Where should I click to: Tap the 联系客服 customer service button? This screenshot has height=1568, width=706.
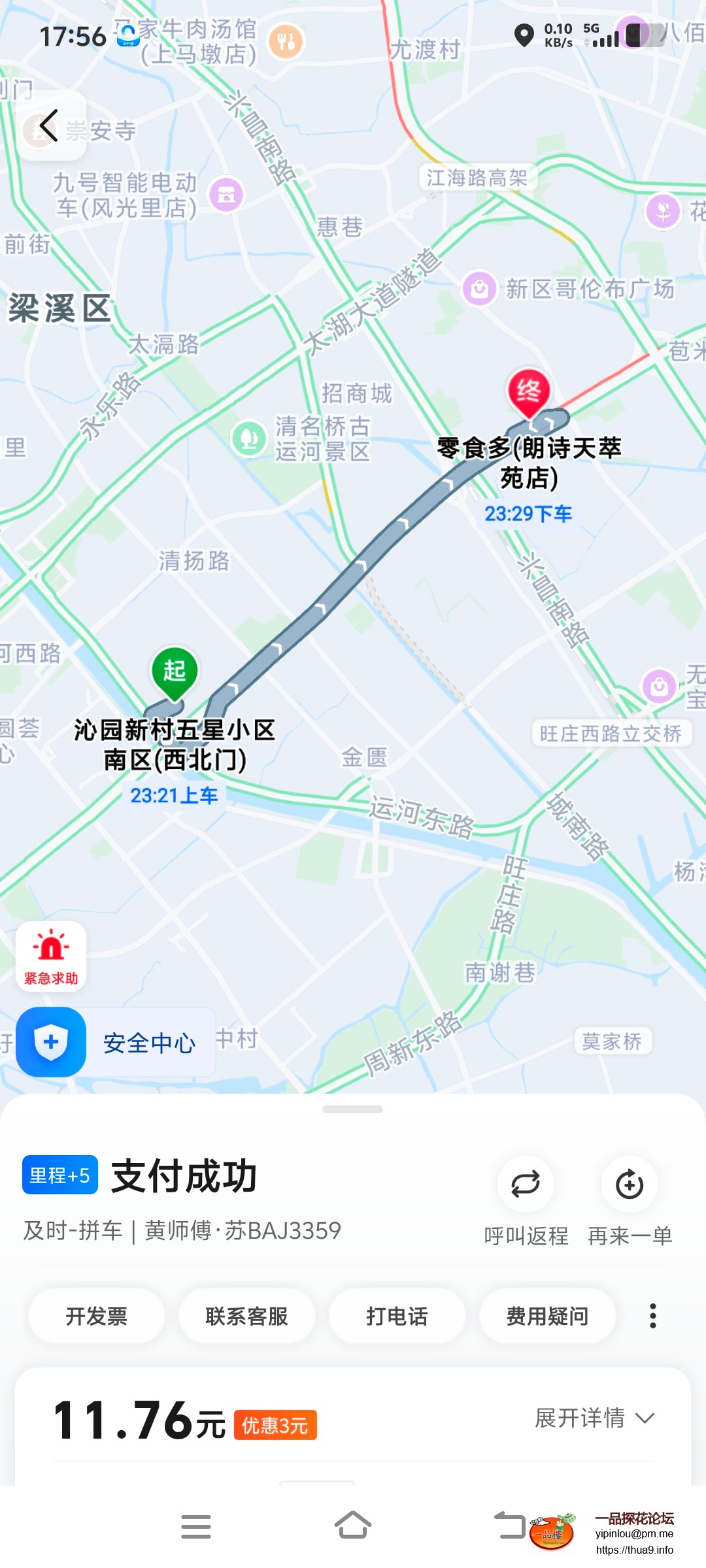[246, 1316]
